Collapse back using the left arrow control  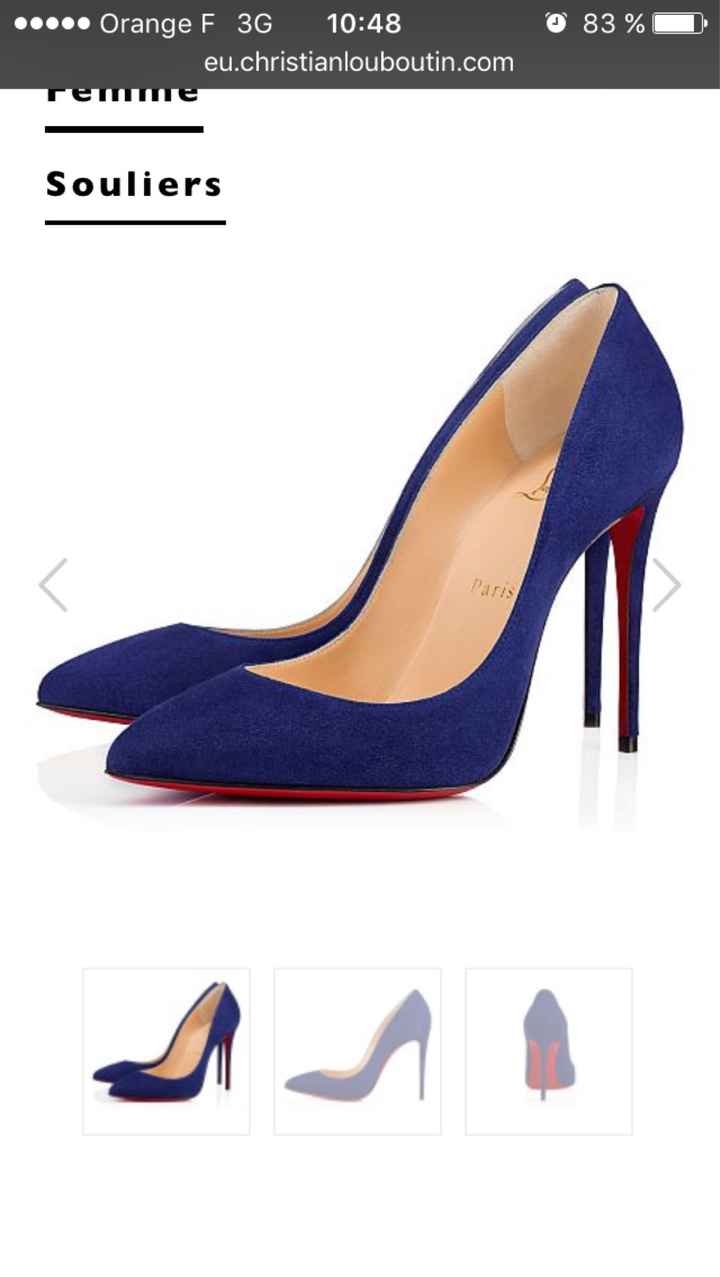pyautogui.click(x=53, y=584)
